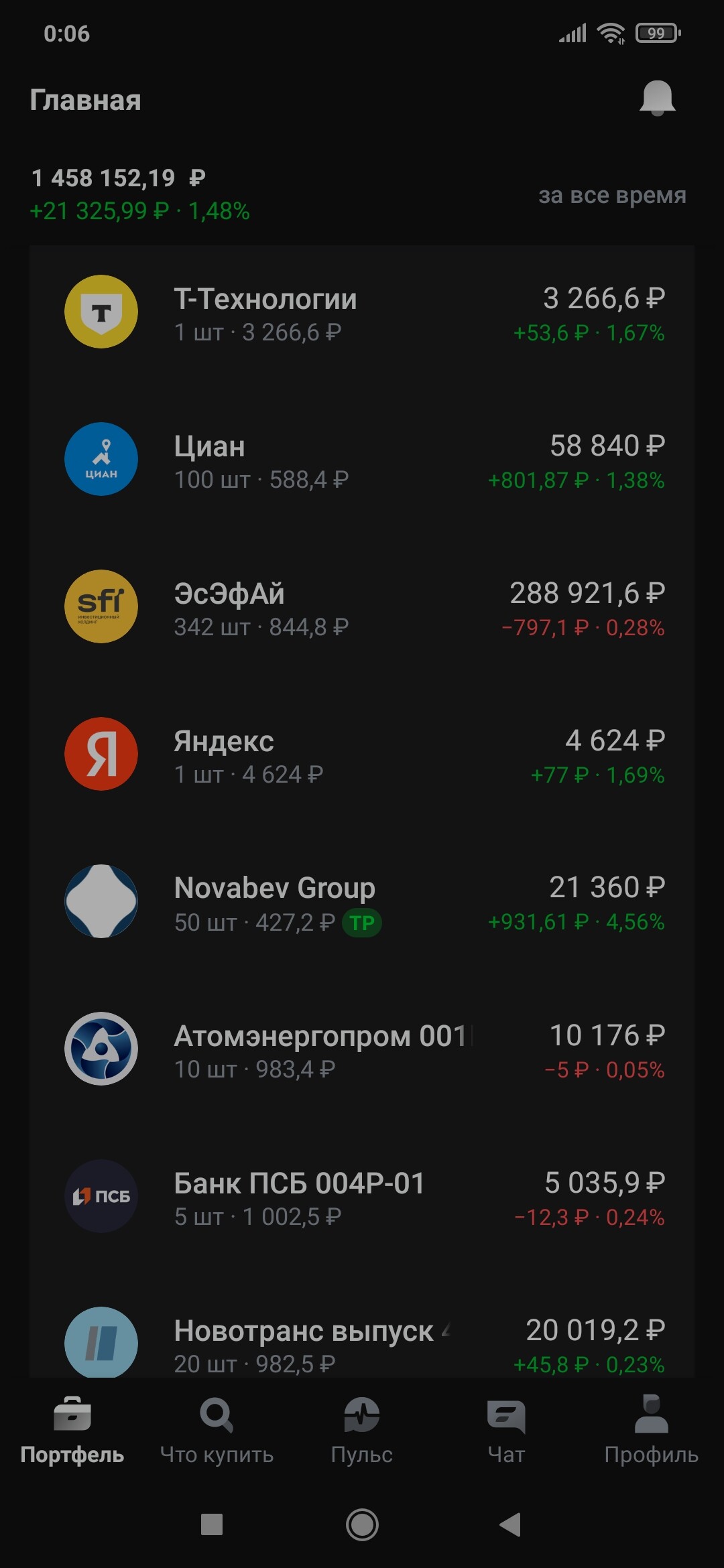The height and width of the screenshot is (1568, 724).
Task: Open the Циан stock position
Action: pyautogui.click(x=362, y=461)
